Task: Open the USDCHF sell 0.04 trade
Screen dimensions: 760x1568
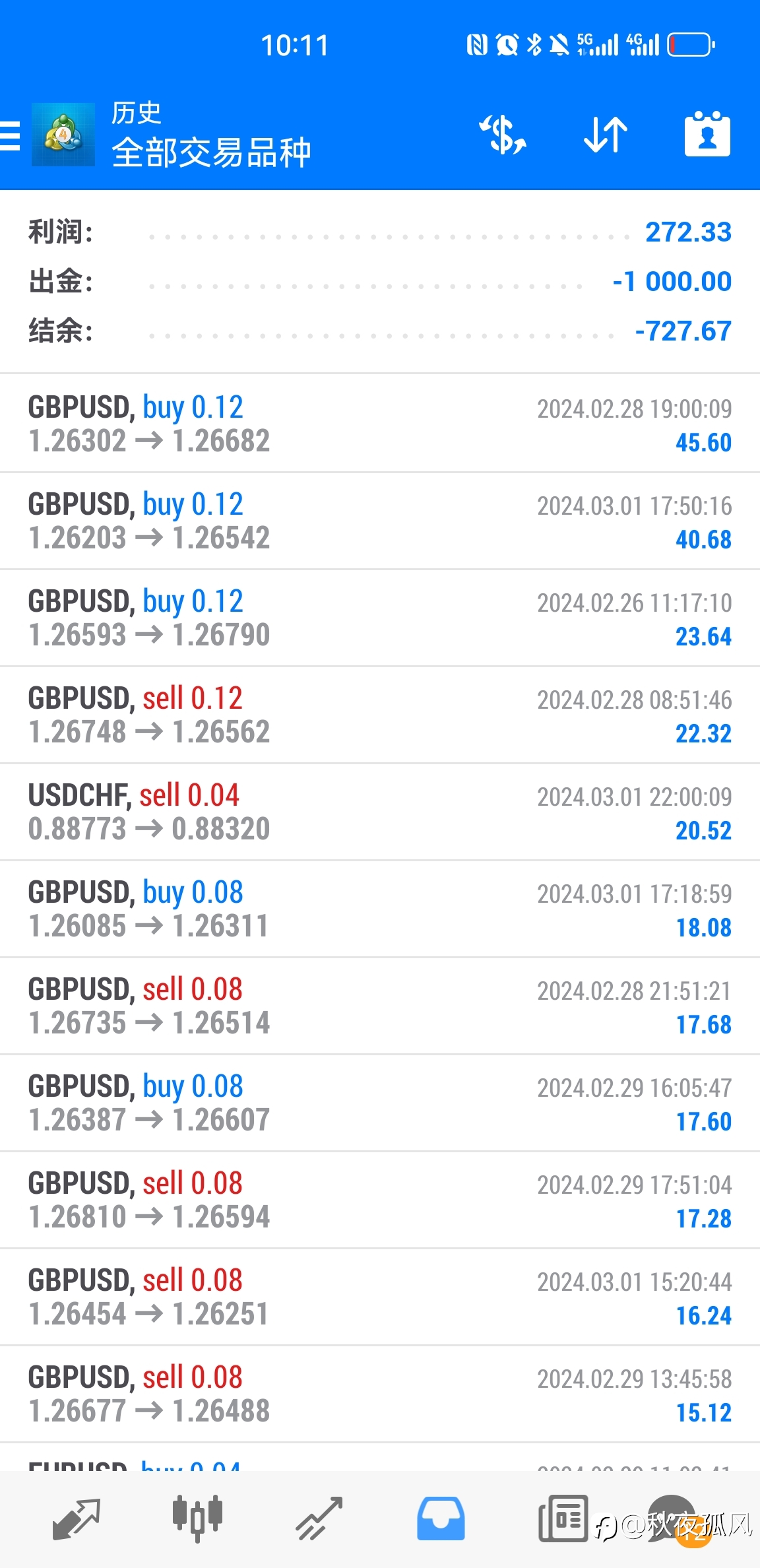Action: [x=380, y=812]
